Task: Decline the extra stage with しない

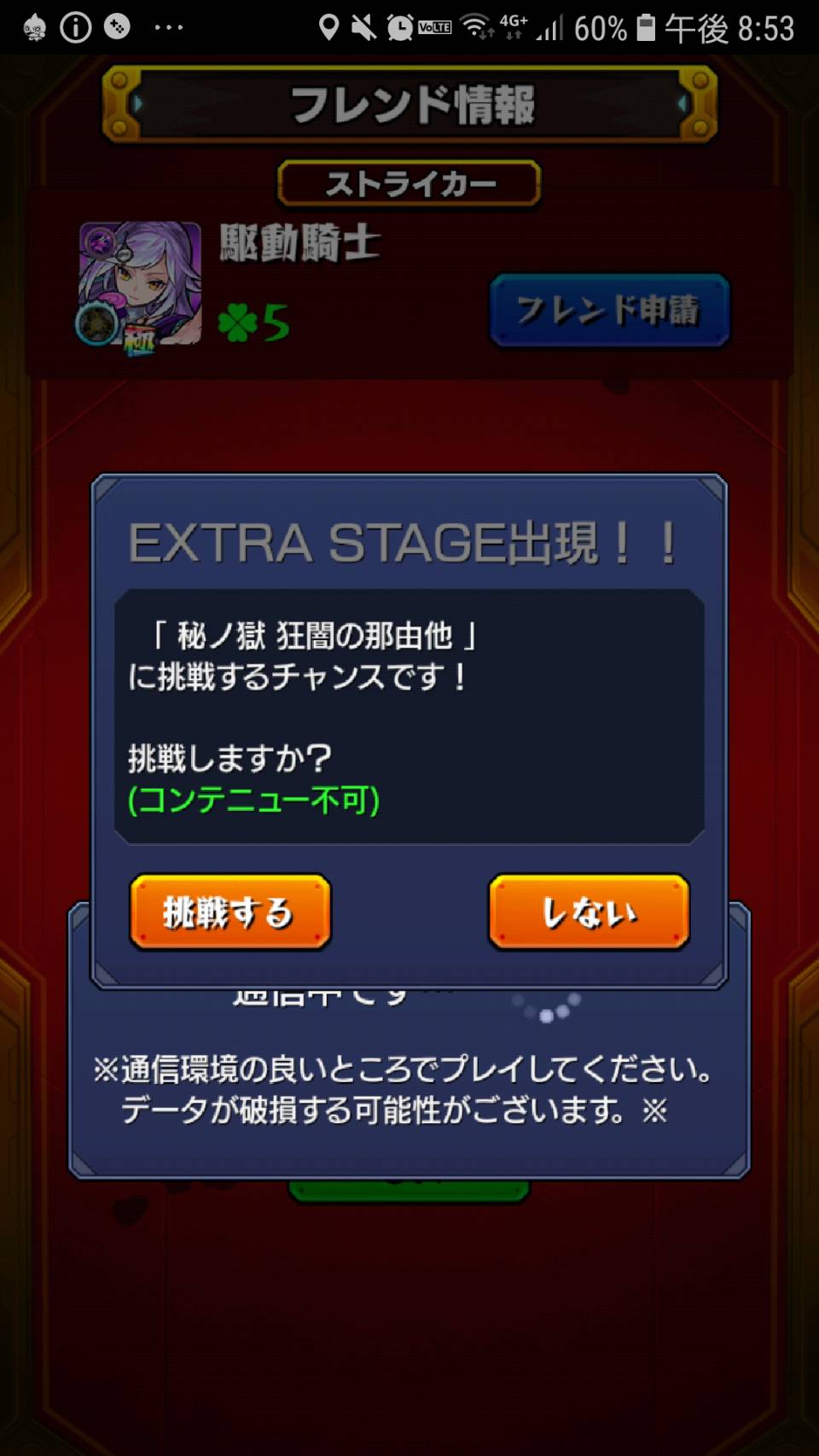Action: tap(589, 911)
